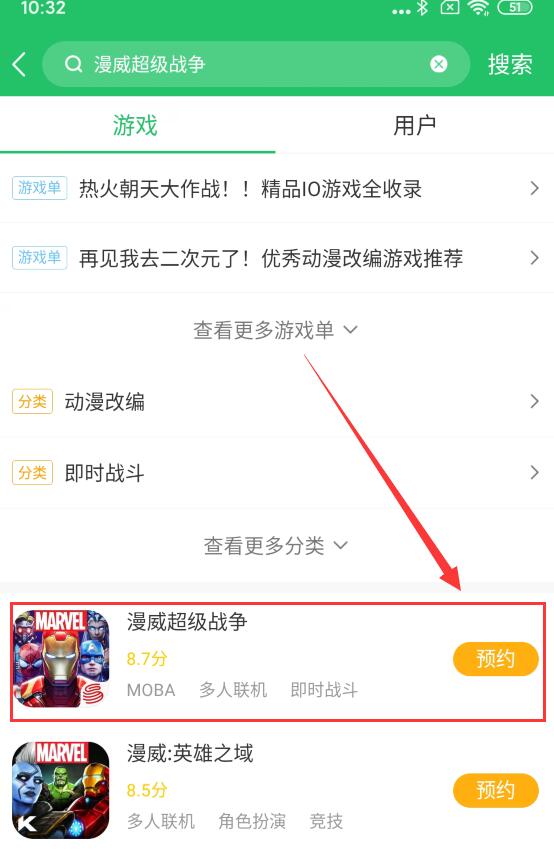Tap the 搜索 button

click(510, 64)
